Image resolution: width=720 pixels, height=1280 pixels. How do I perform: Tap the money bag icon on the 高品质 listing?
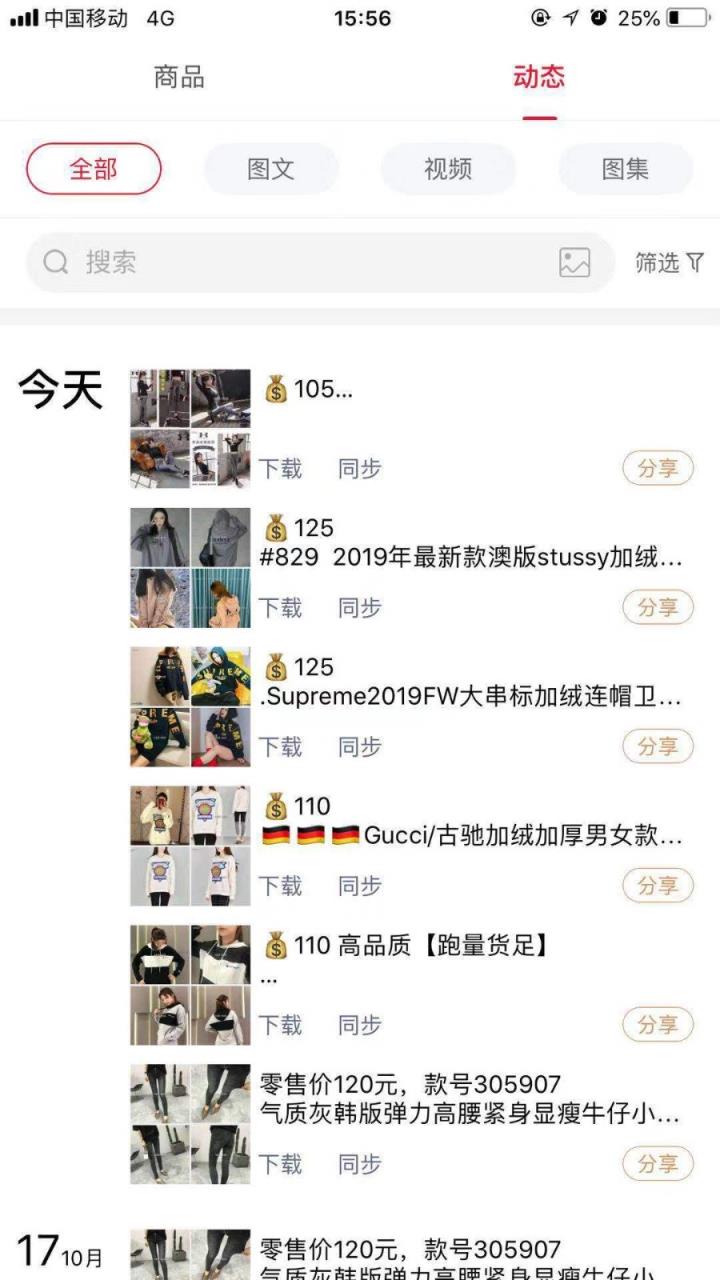tap(272, 944)
